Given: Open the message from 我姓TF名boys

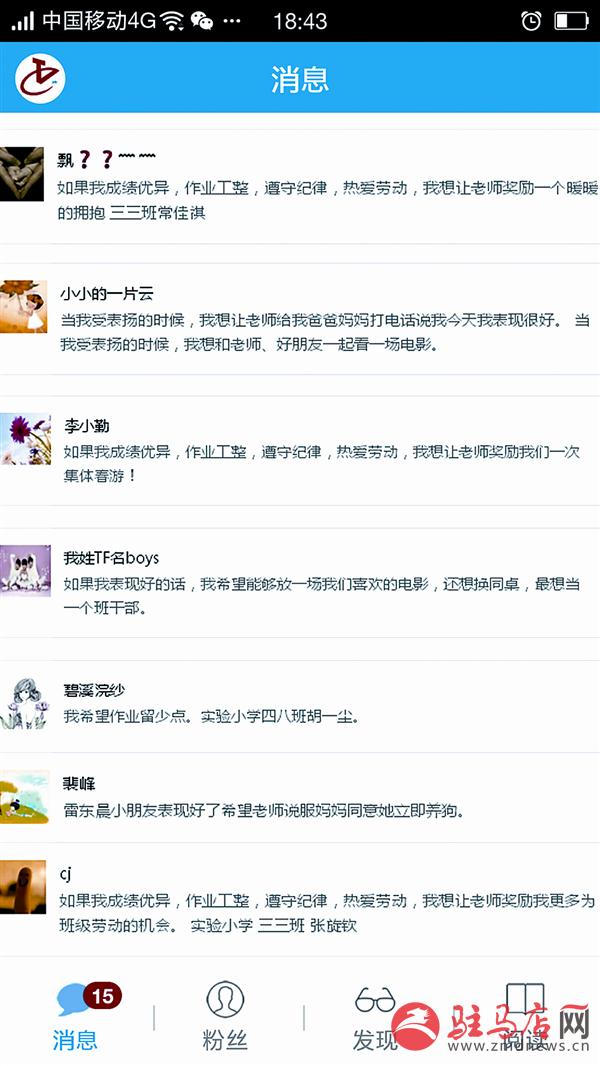Looking at the screenshot, I should pos(320,583).
